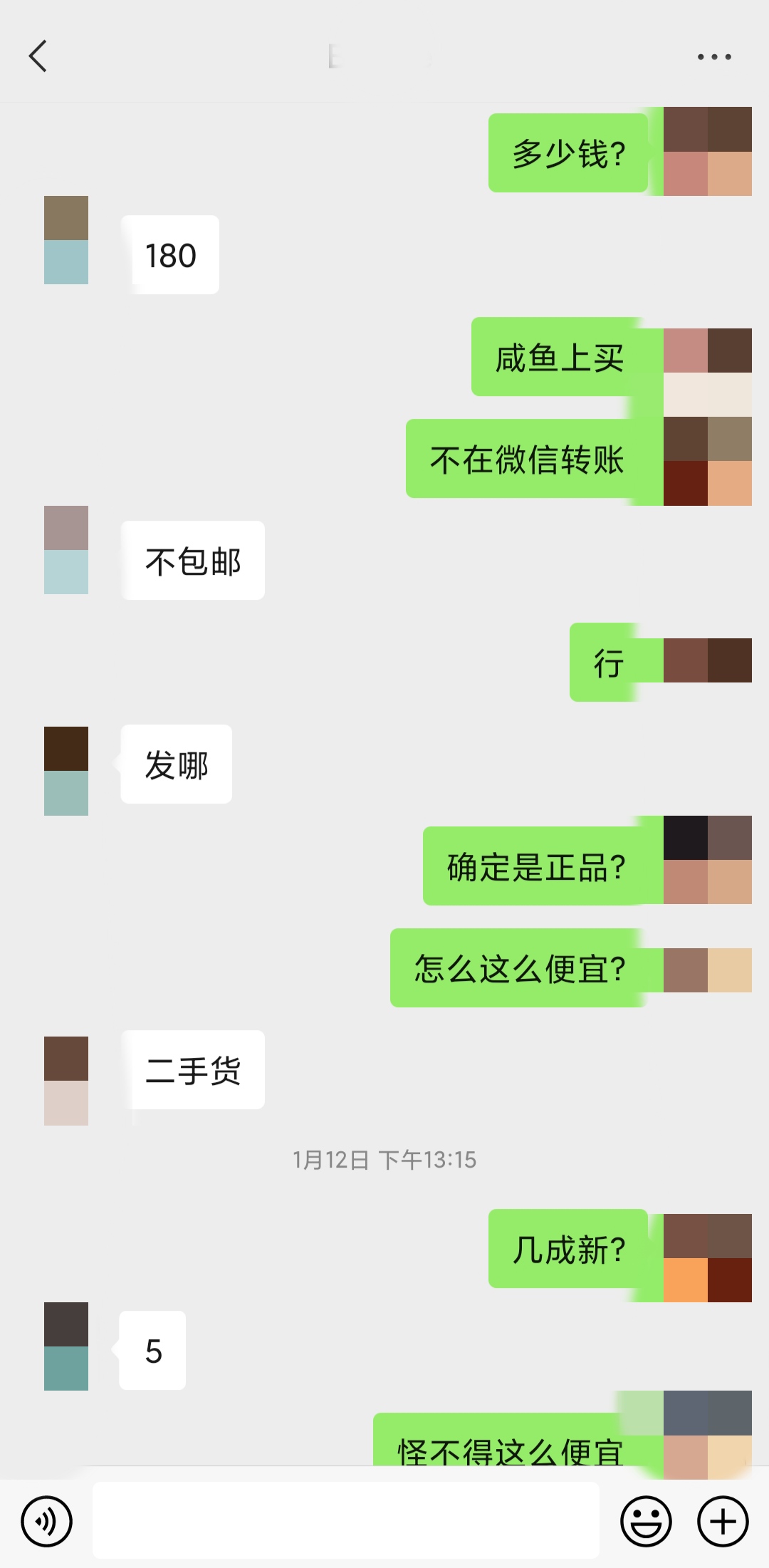The image size is (769, 1568).
Task: Open the avatar next to the 二手货 message
Action: 66,1081
